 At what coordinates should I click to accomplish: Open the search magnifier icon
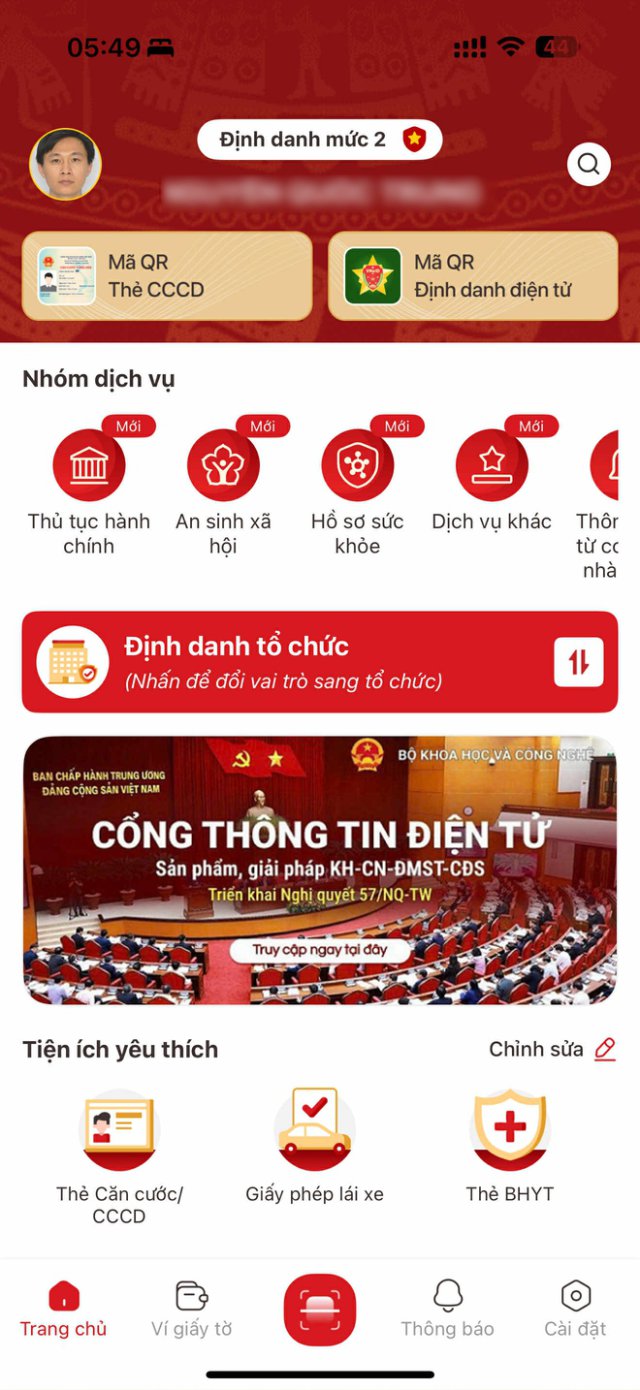pos(588,164)
